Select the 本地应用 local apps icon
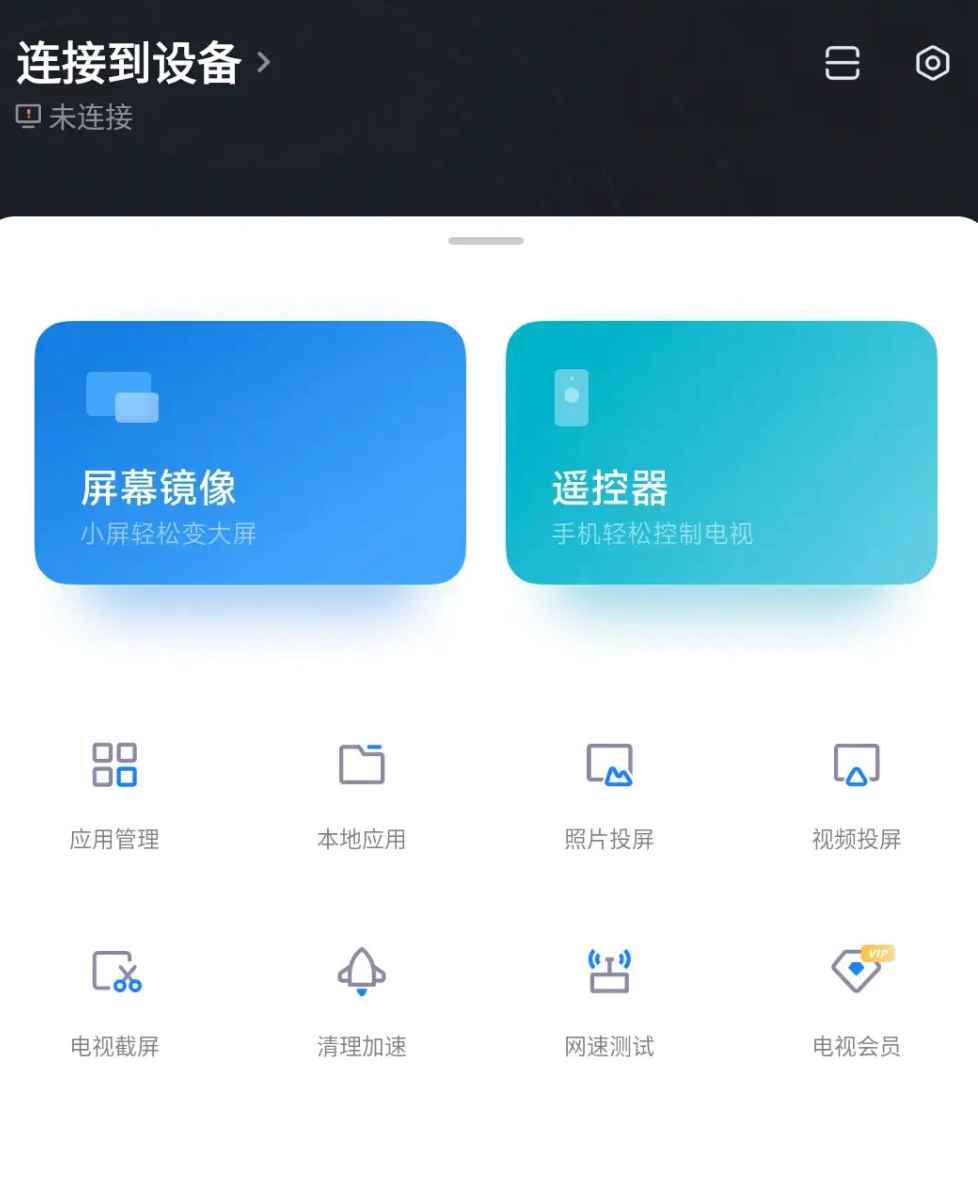Image resolution: width=978 pixels, height=1202 pixels. tap(360, 790)
